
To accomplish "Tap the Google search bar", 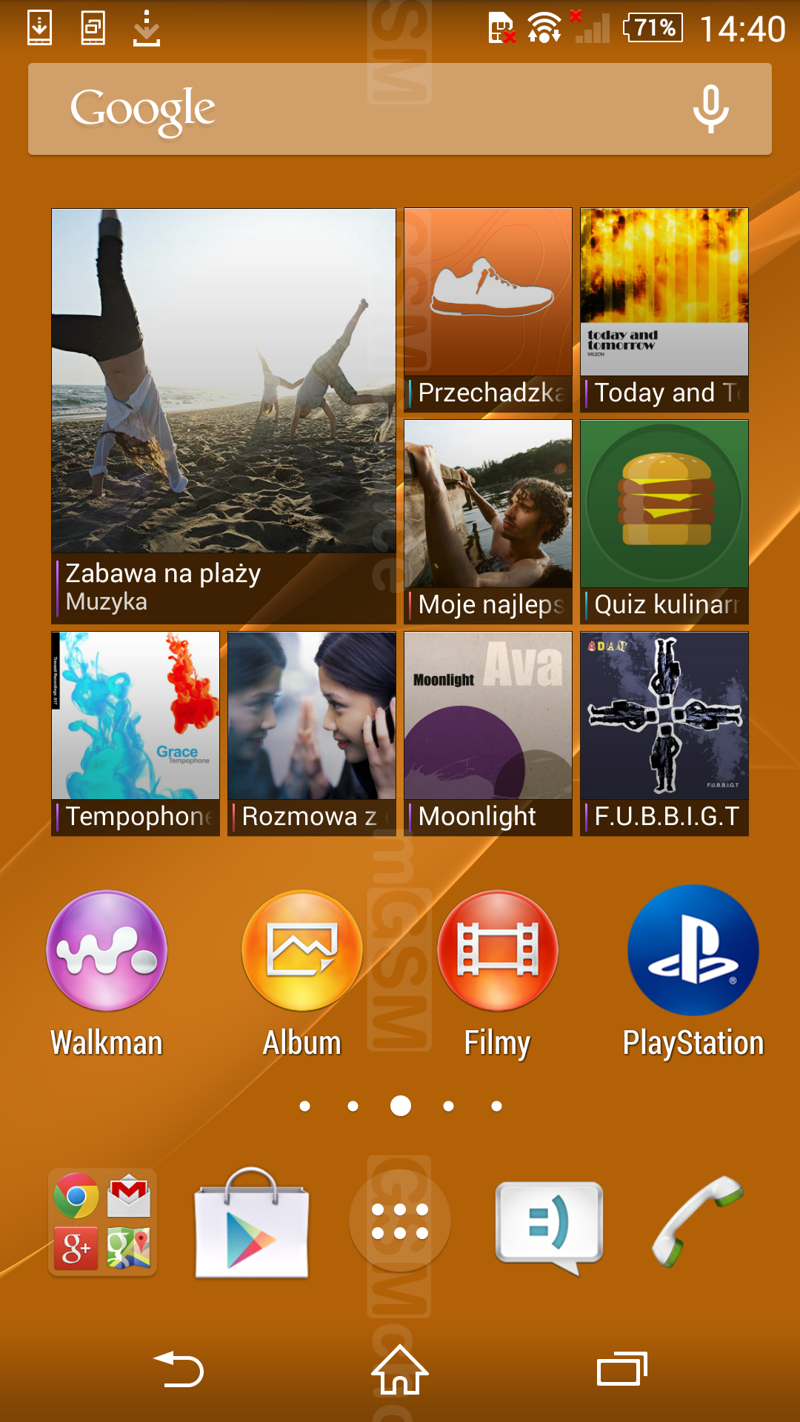I will click(400, 109).
